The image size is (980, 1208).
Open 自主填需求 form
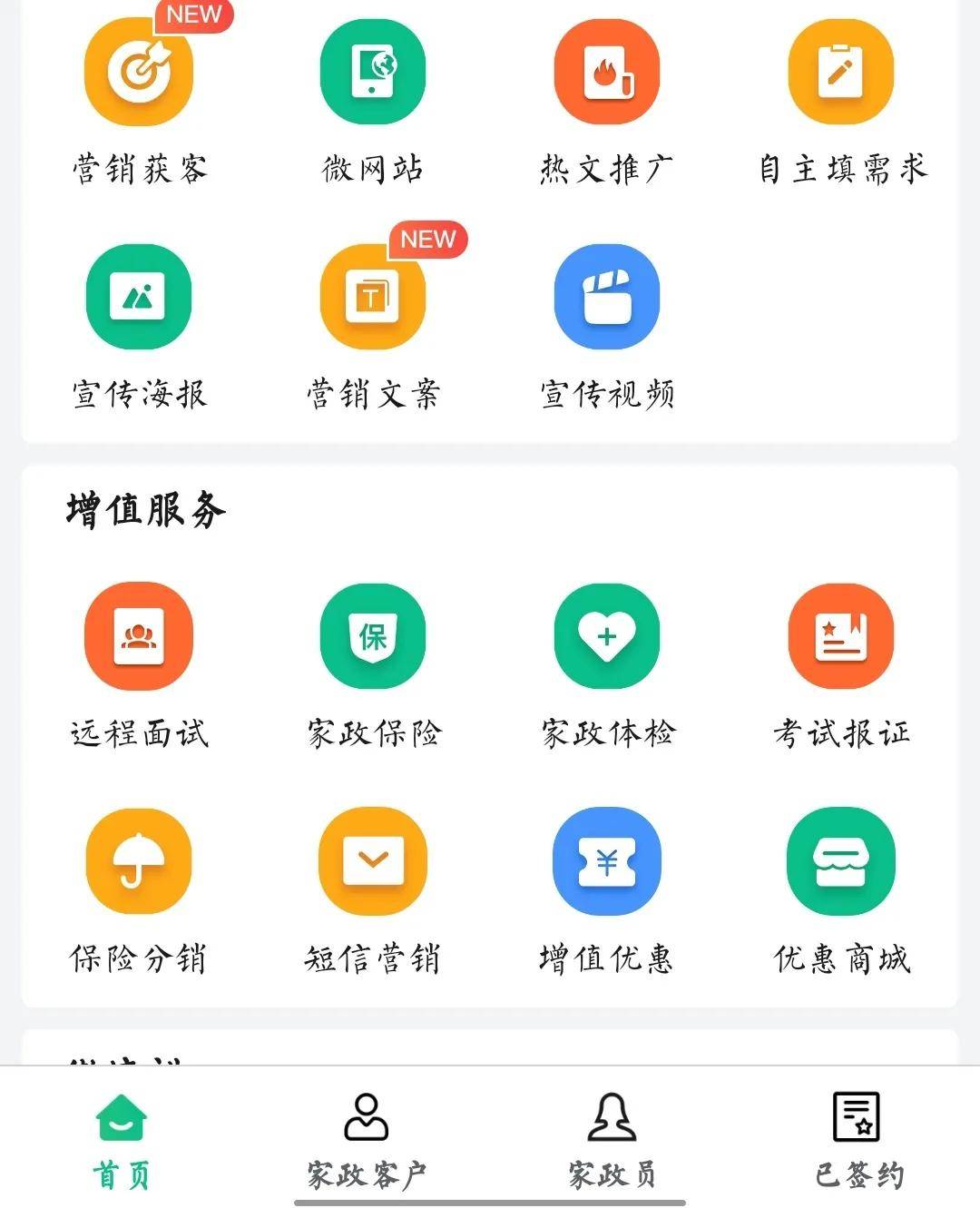coord(841,74)
